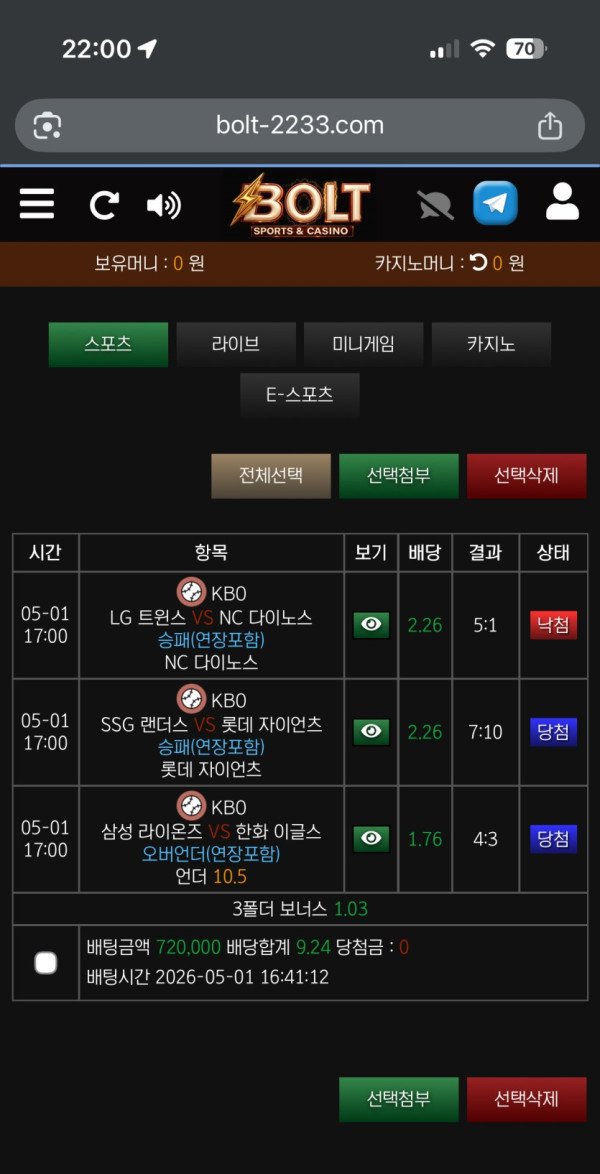Screen dimensions: 600x1174
Task: Tap the upper 선택첨부 button
Action: [399, 476]
